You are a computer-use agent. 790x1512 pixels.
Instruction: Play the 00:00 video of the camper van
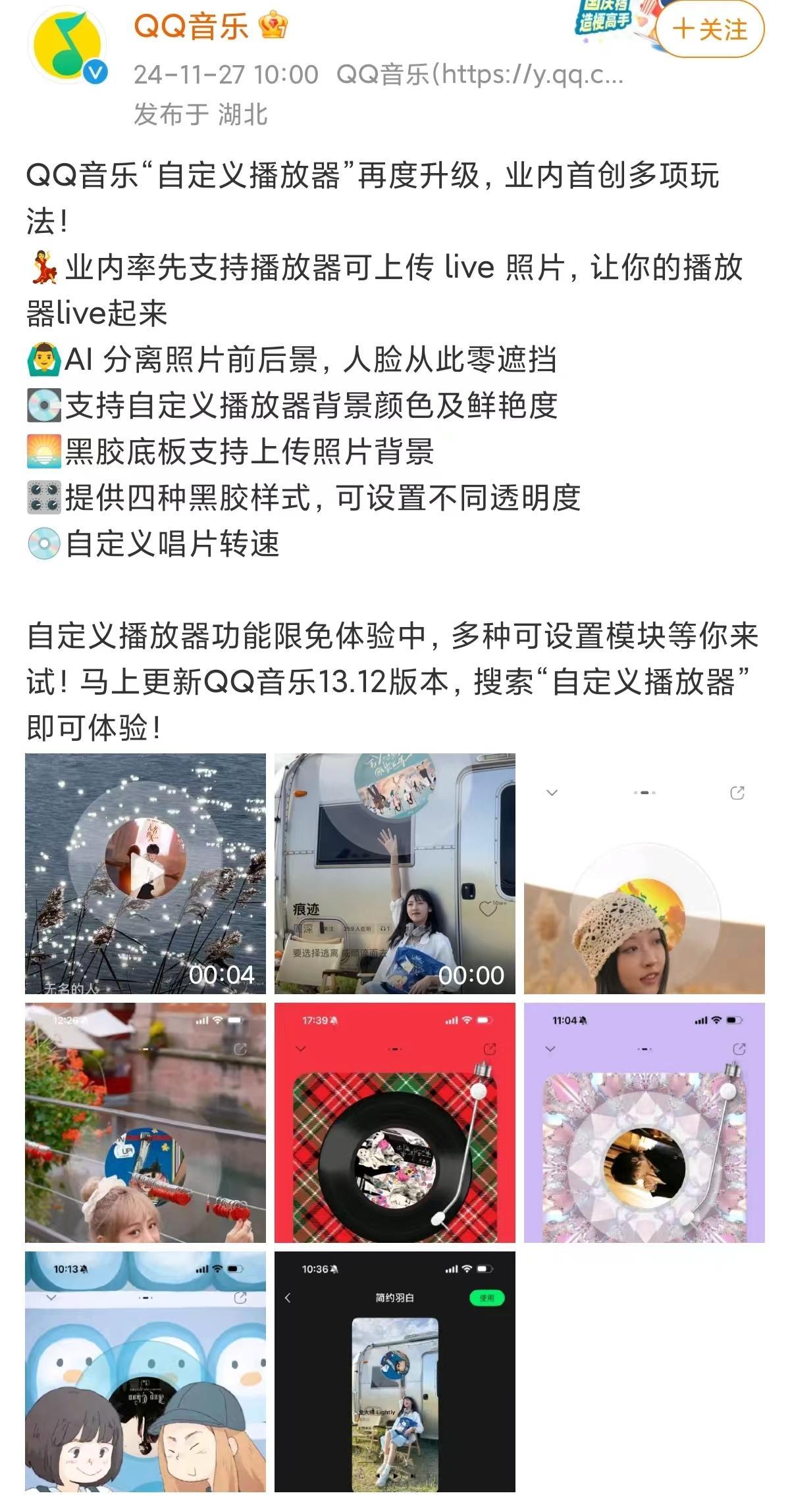tap(394, 873)
